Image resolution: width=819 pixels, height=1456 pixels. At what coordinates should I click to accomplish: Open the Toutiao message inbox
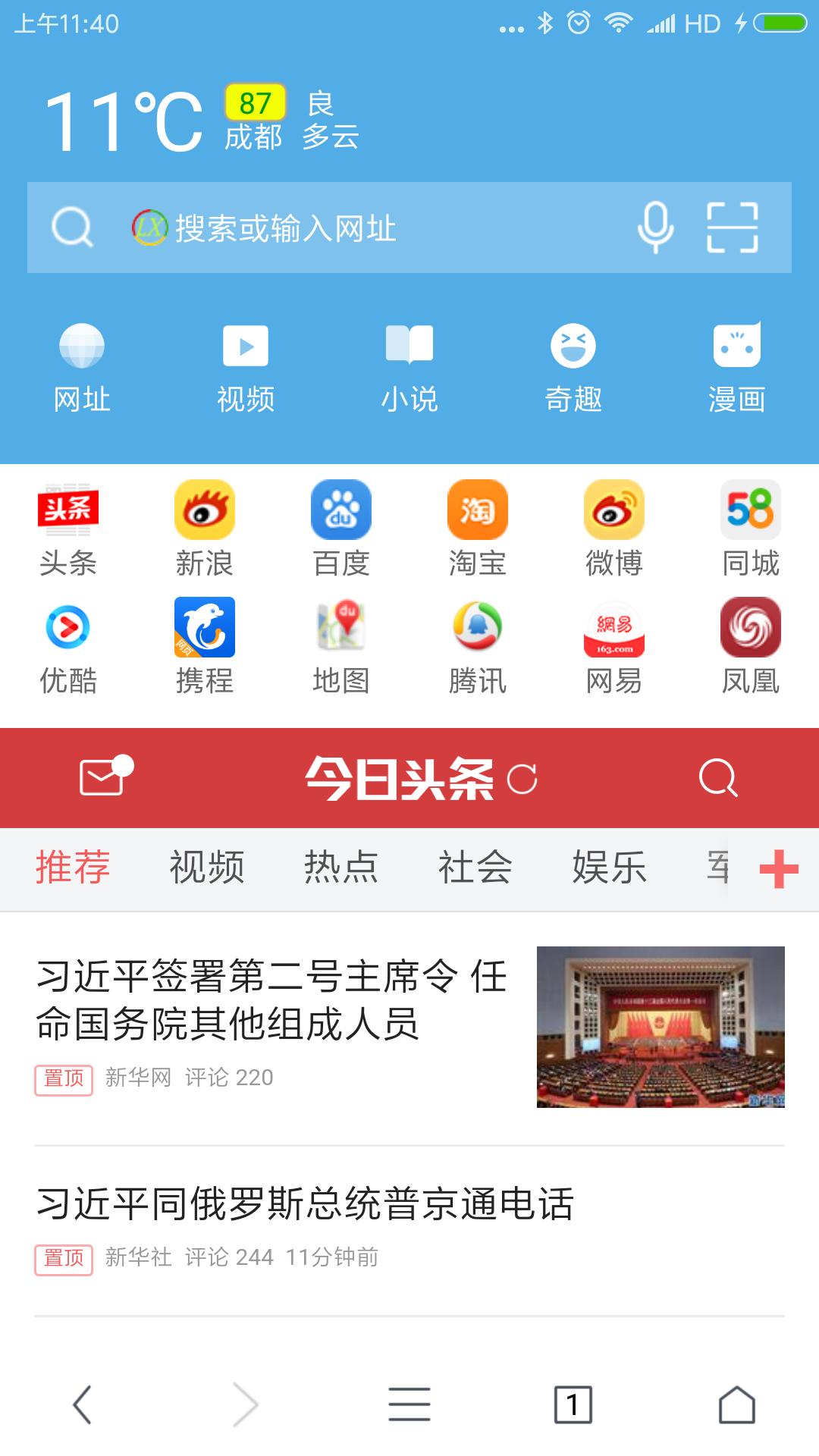coord(102,777)
